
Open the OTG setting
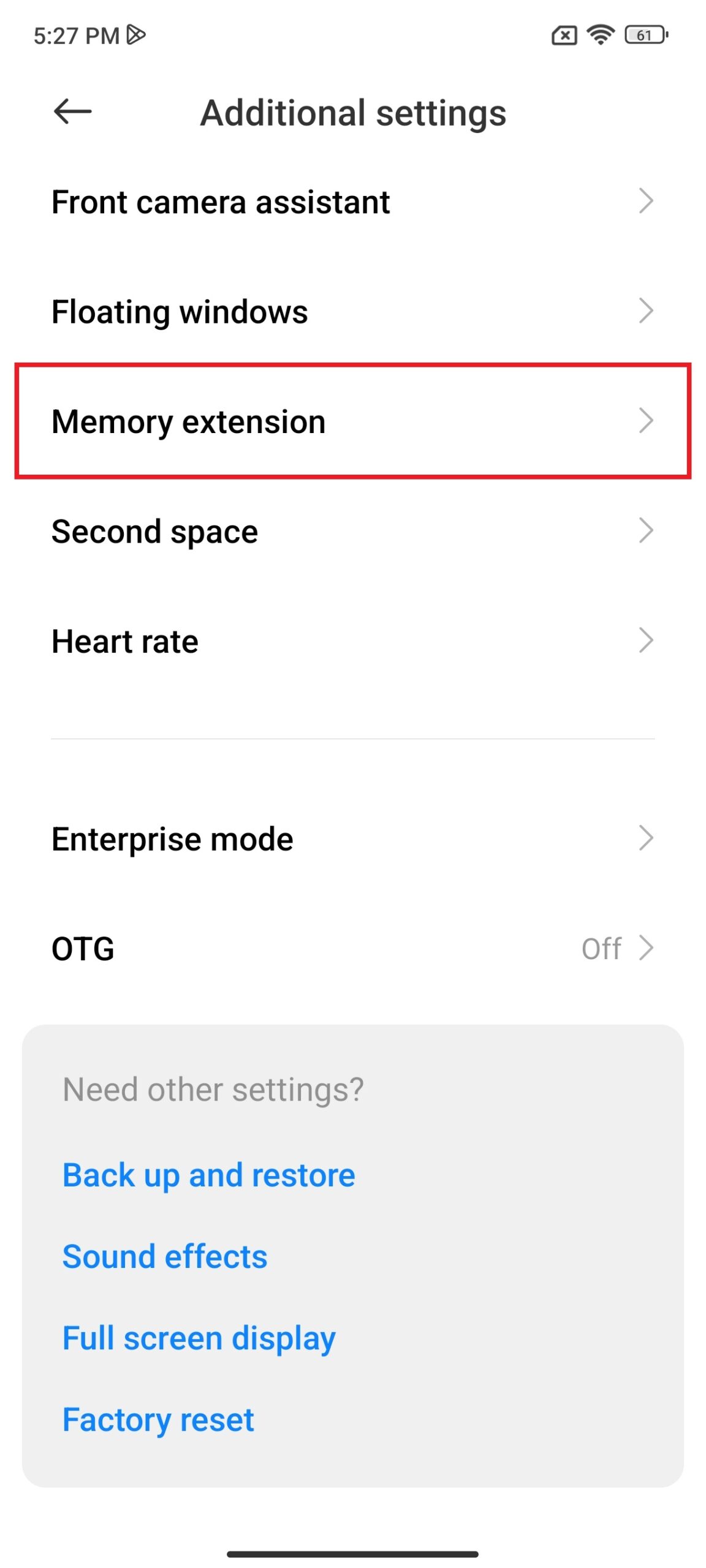click(353, 948)
